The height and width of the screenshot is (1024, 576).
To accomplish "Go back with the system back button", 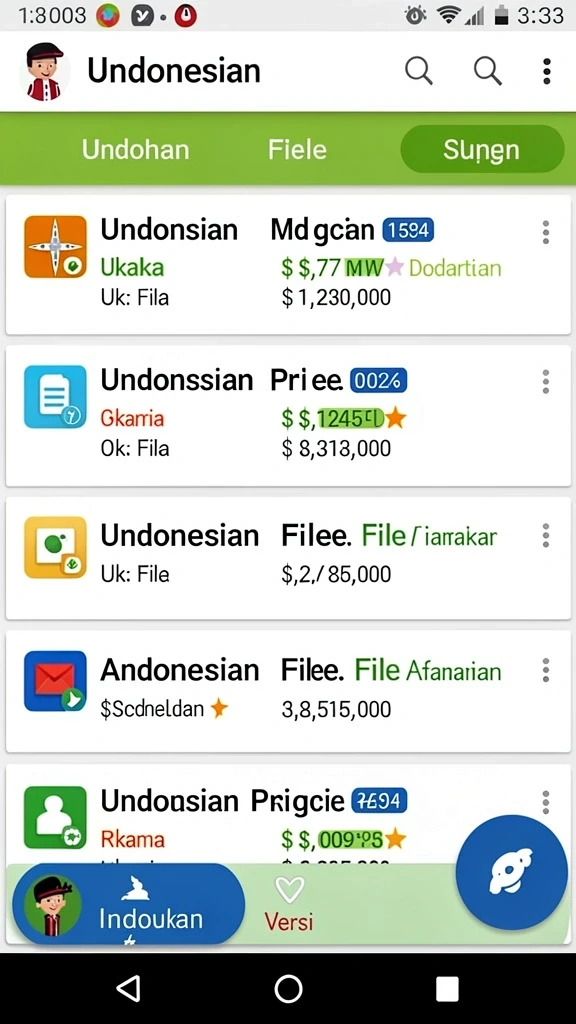I will pyautogui.click(x=129, y=989).
